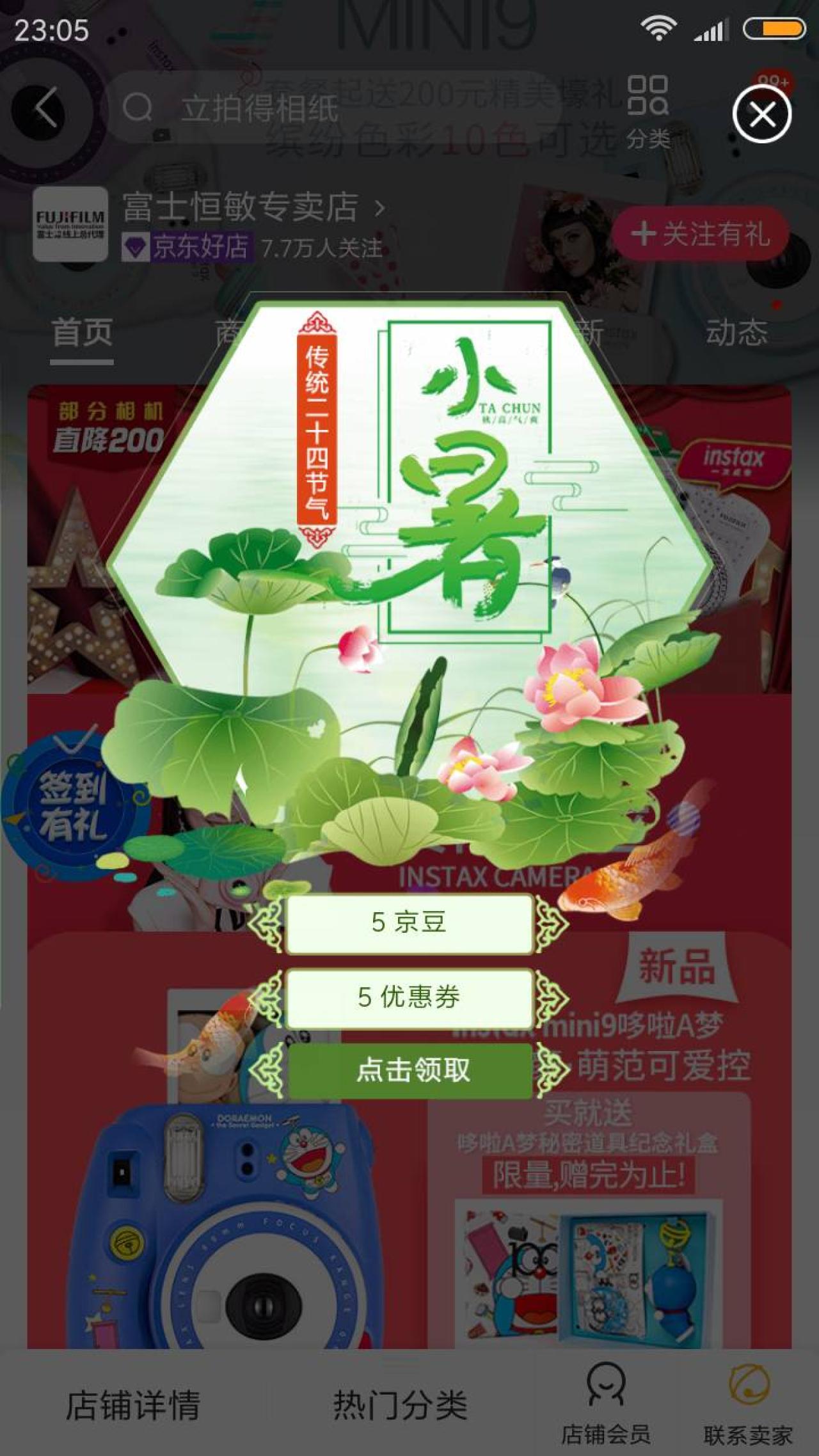The height and width of the screenshot is (1456, 819).
Task: Open 店铺详情 at the bottom
Action: coord(133,1406)
